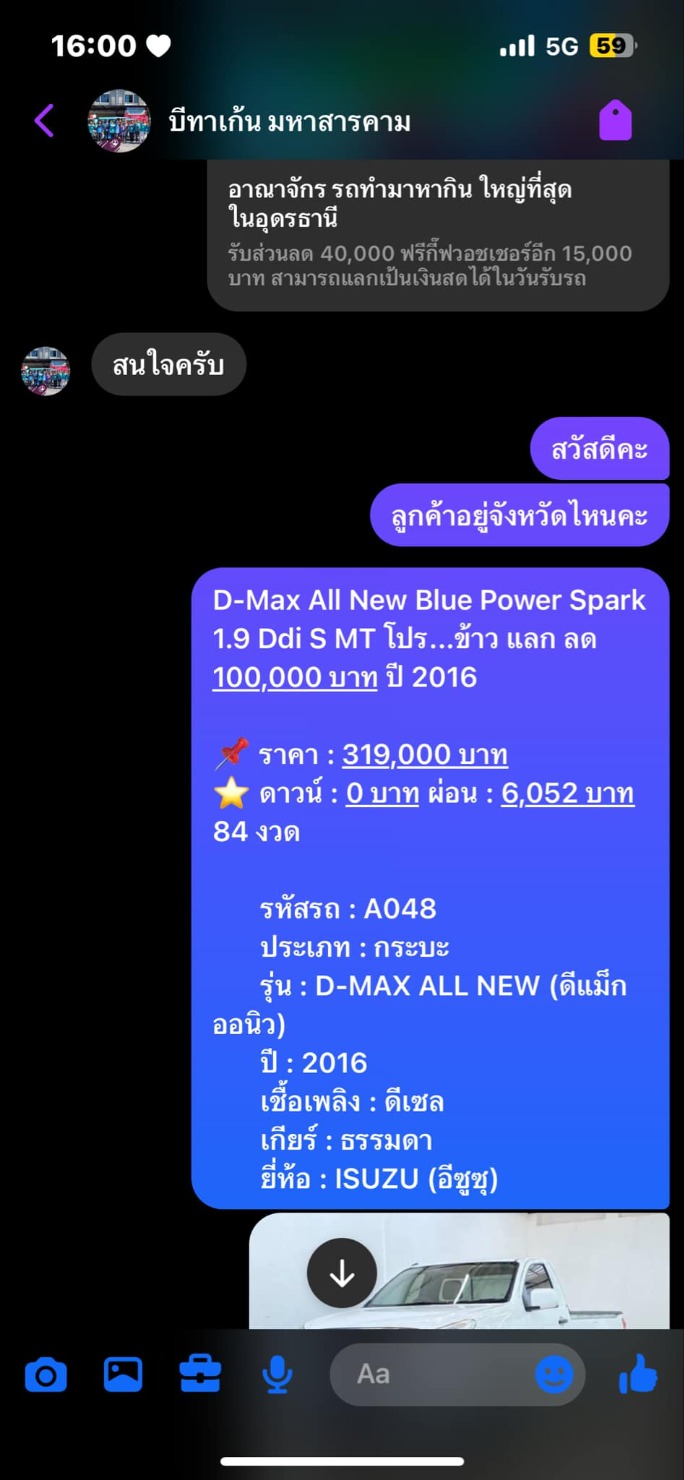Tap the 100,000 บาท discount link

(295, 677)
